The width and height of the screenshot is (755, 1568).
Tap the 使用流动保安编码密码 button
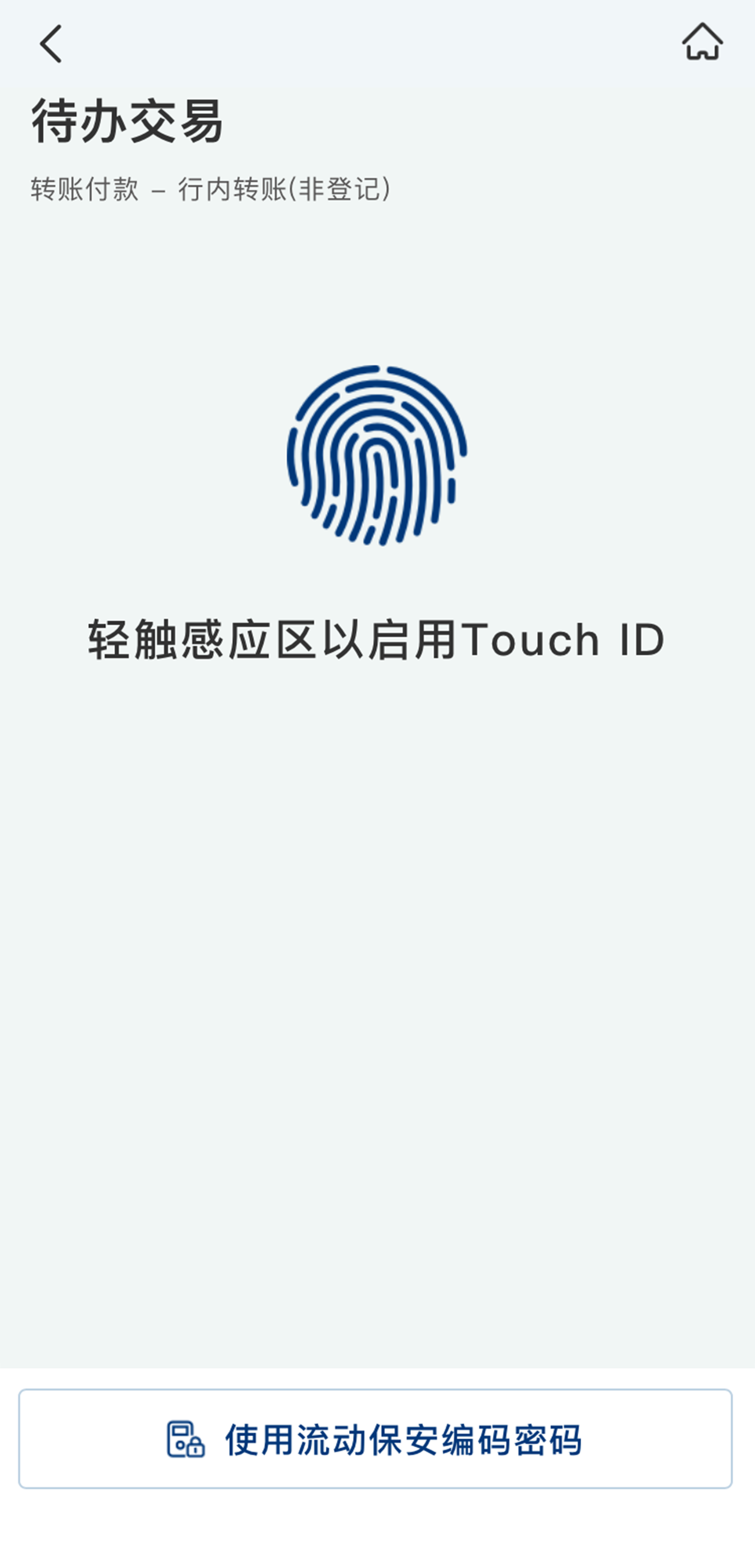coord(375,1439)
